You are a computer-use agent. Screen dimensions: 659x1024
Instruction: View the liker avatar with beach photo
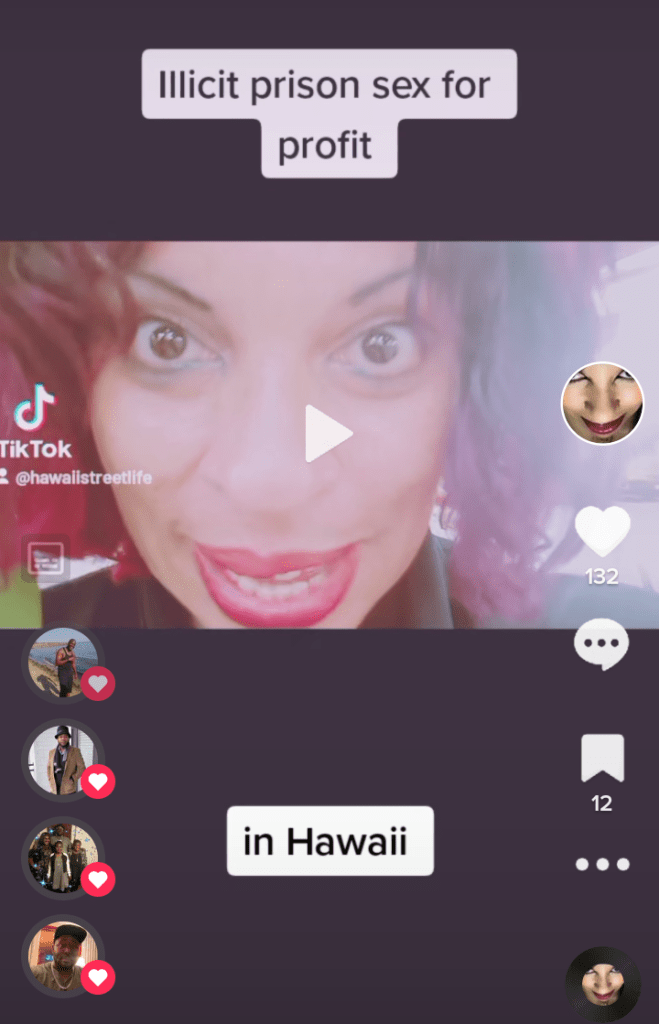tap(63, 664)
